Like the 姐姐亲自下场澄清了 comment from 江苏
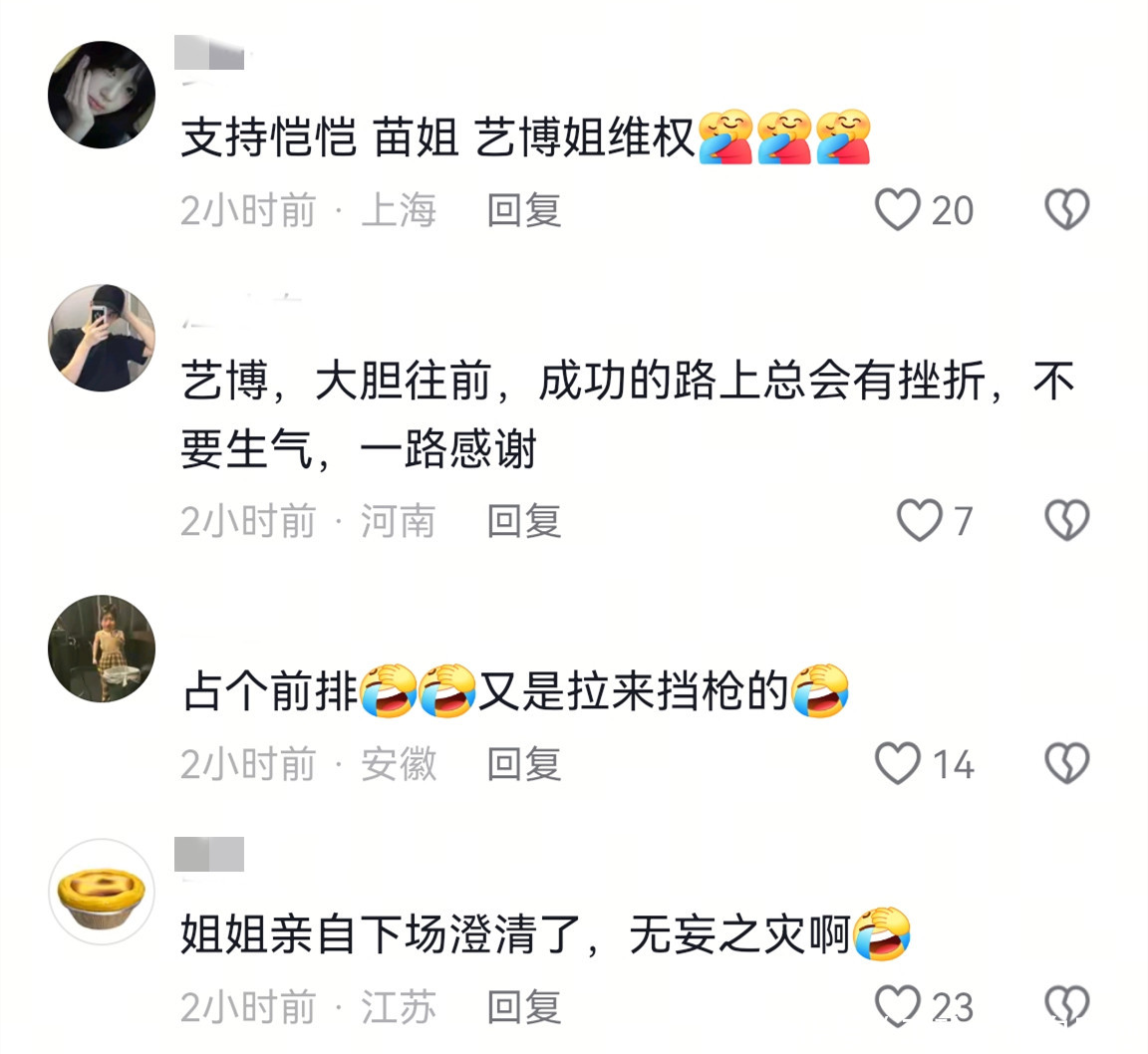Image resolution: width=1148 pixels, height=1054 pixels. (897, 1006)
